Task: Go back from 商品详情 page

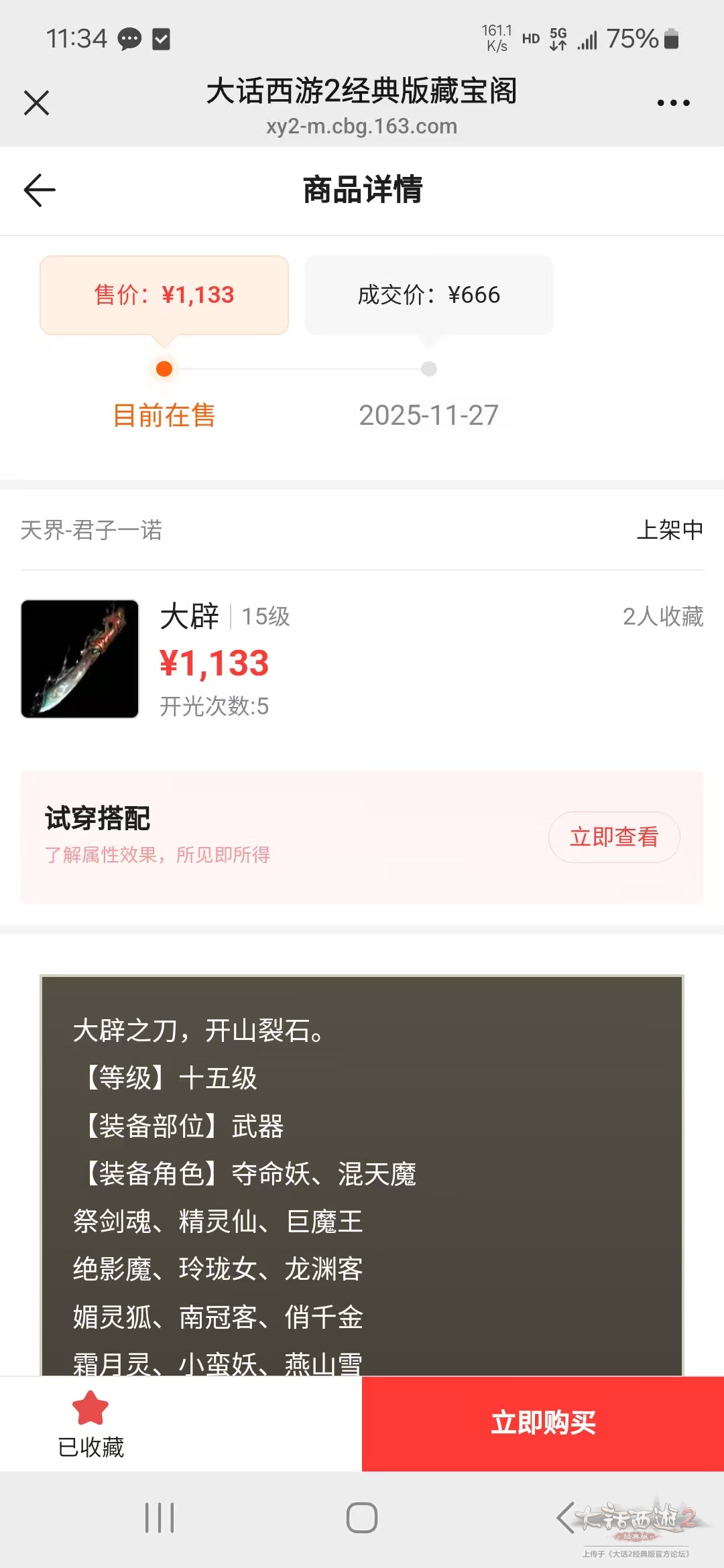Action: coord(40,190)
